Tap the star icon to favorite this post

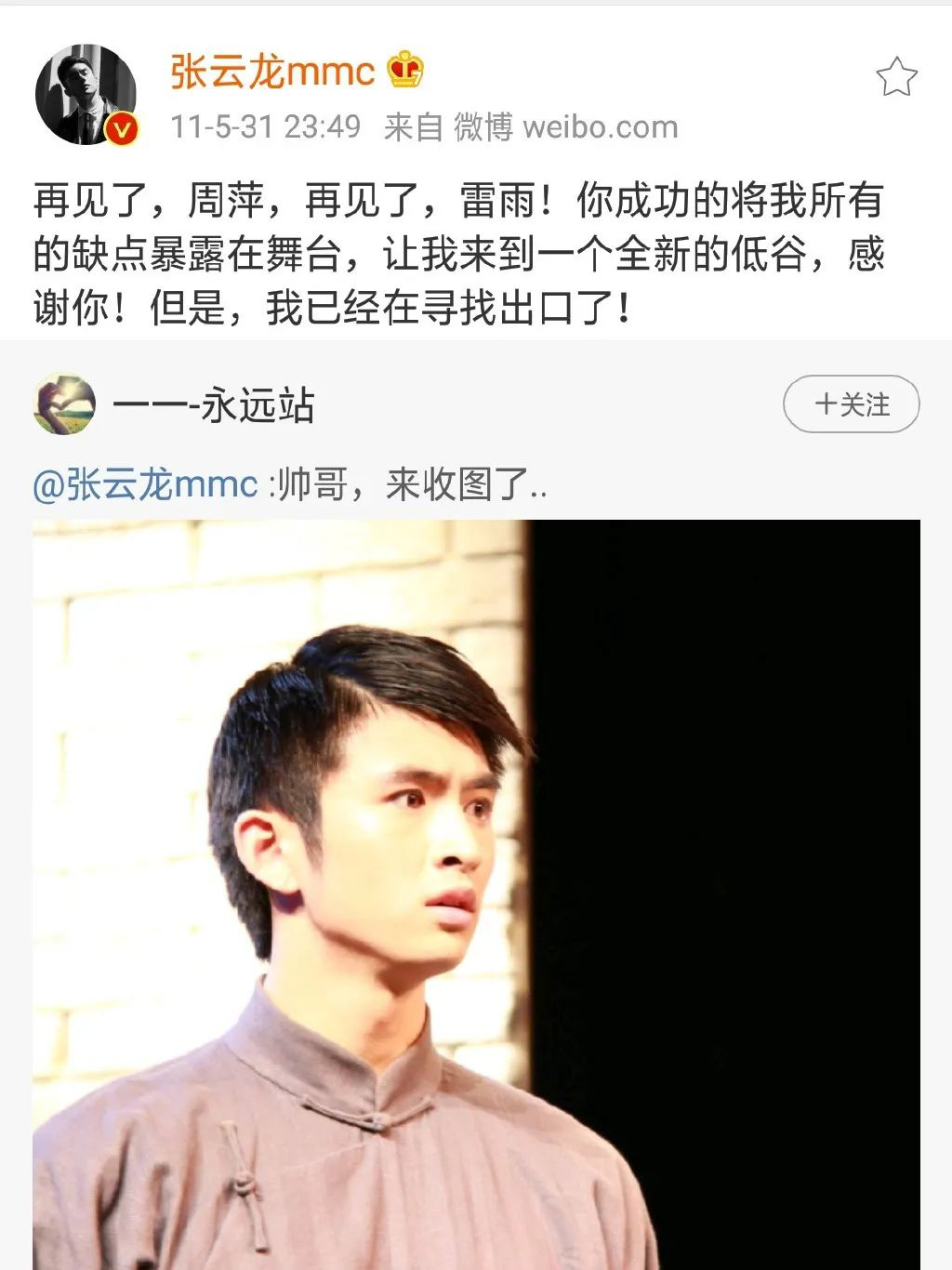896,77
